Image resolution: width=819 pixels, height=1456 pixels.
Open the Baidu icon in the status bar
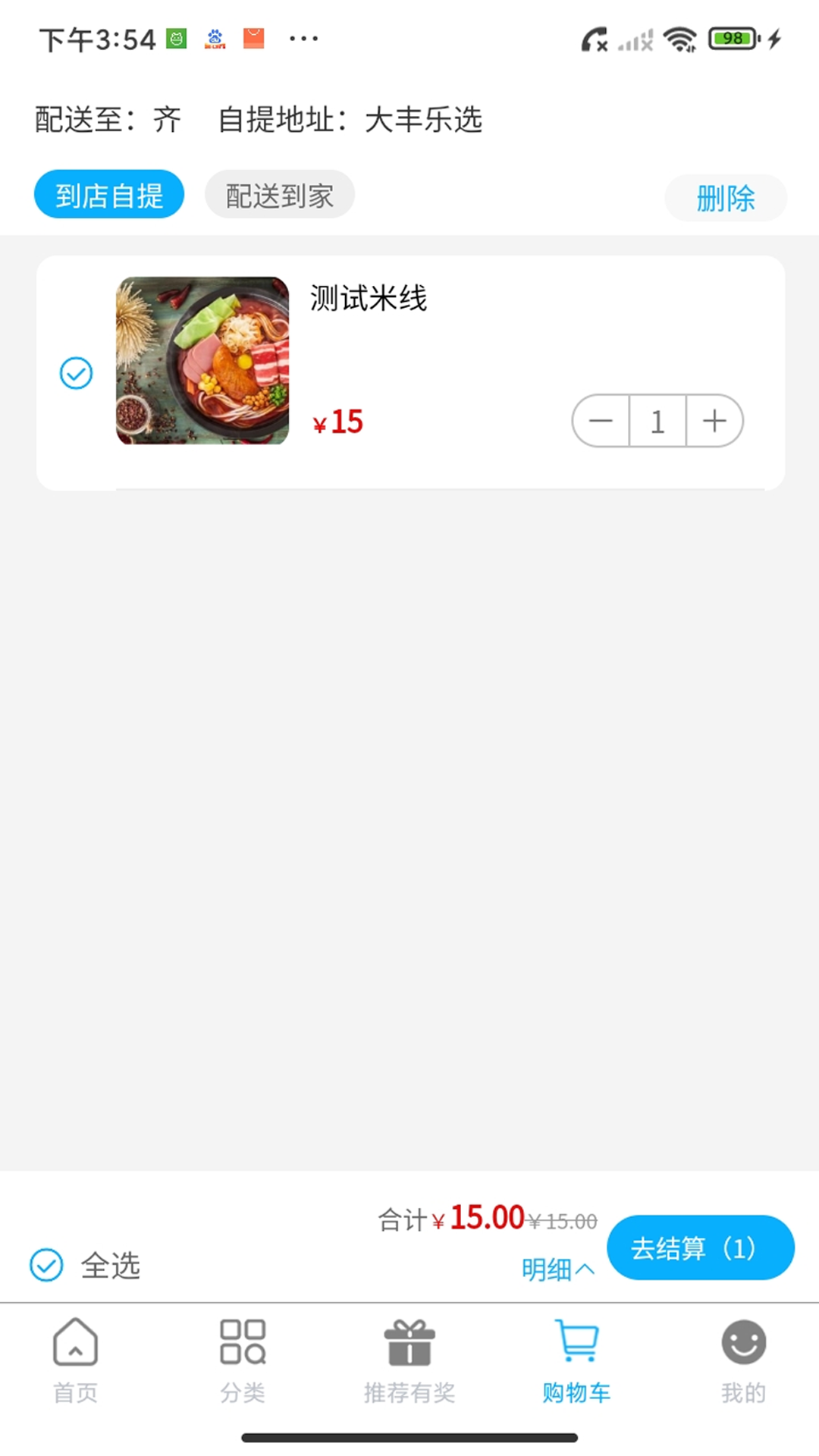pyautogui.click(x=215, y=36)
